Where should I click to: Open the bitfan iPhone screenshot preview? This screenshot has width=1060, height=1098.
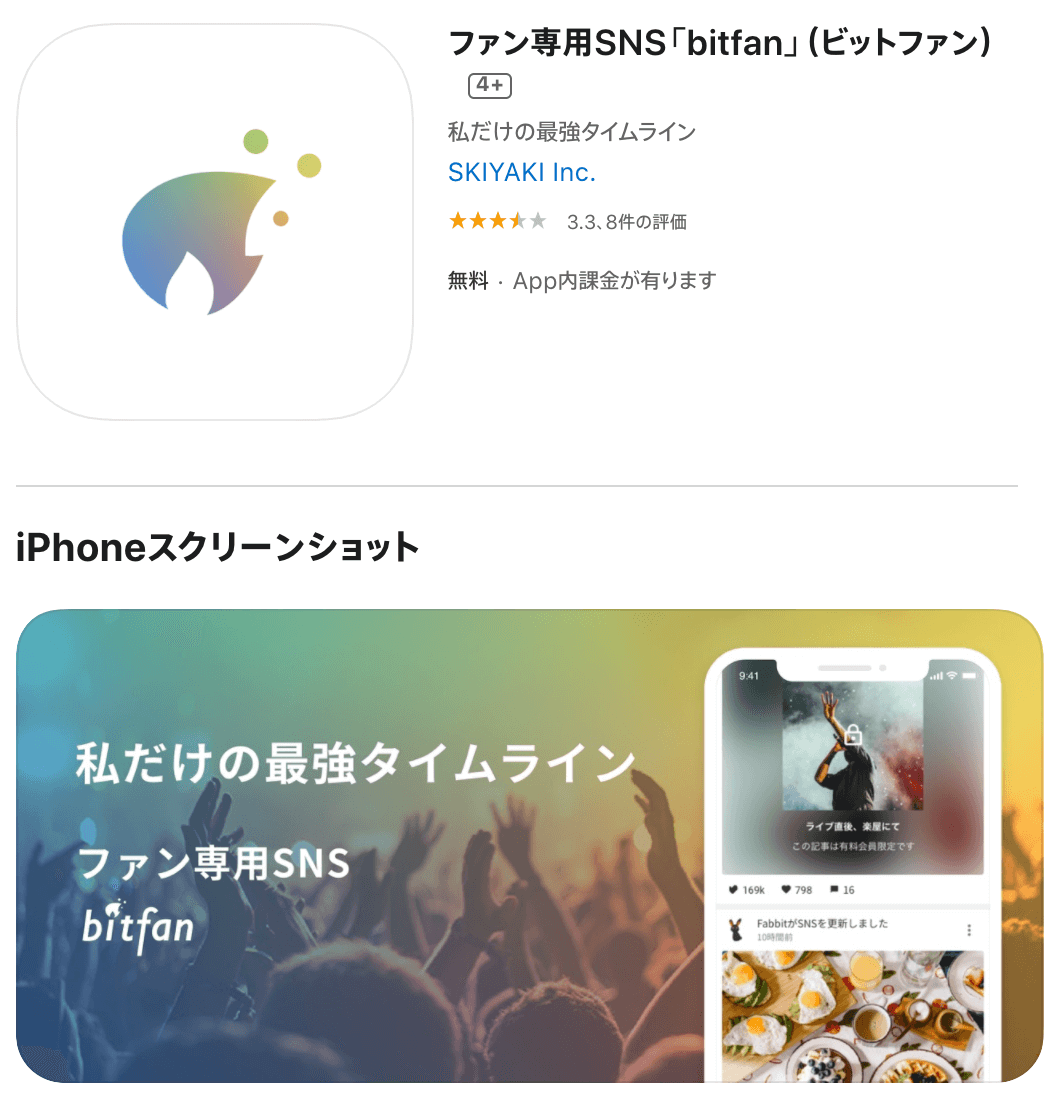coord(529,845)
